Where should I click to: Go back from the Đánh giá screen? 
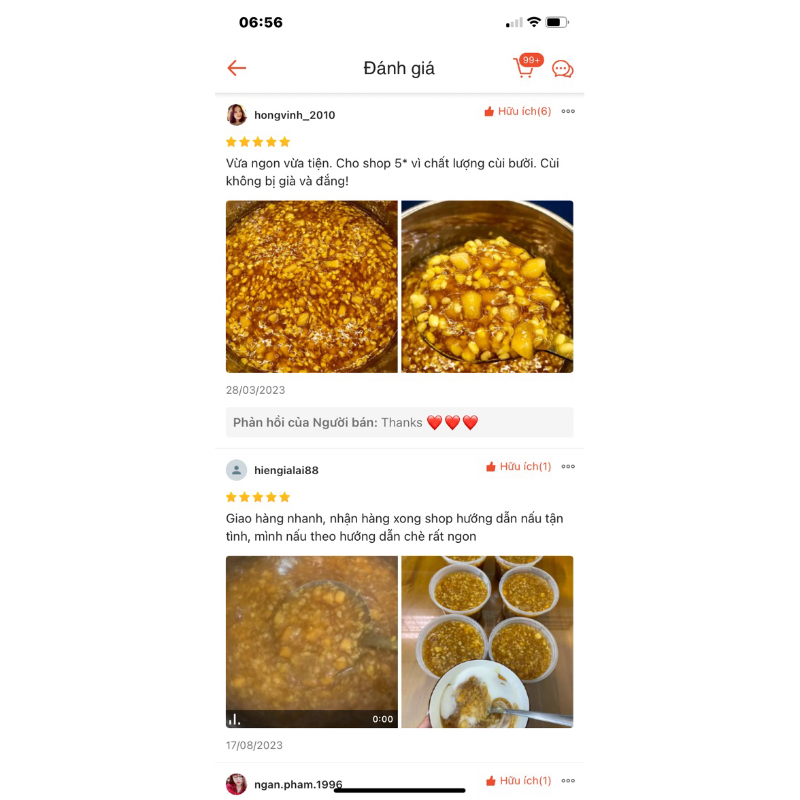(237, 68)
